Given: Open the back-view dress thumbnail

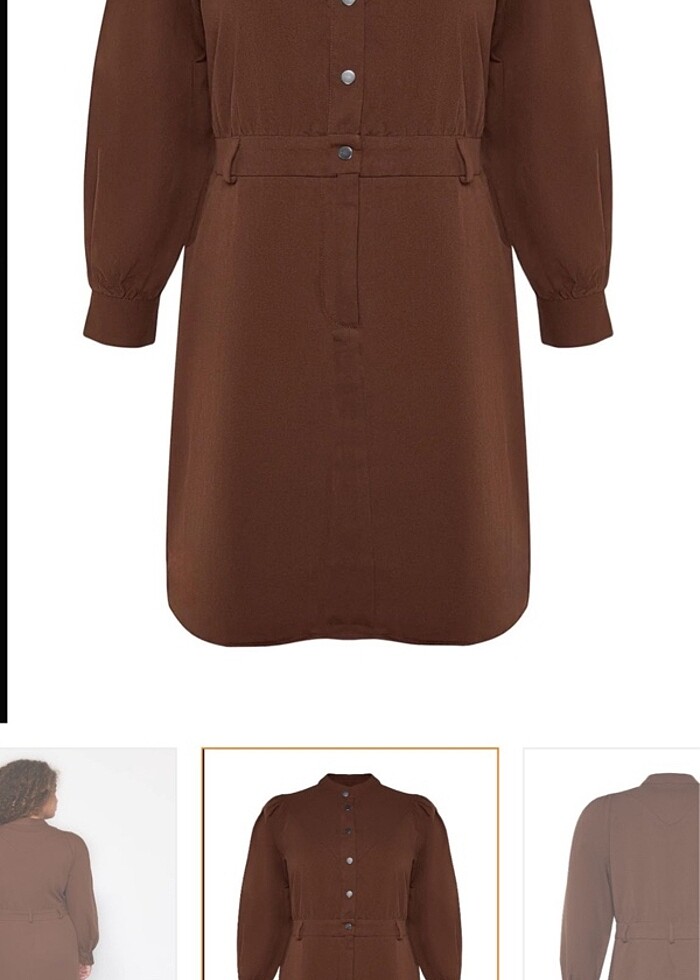Looking at the screenshot, I should click(x=612, y=865).
